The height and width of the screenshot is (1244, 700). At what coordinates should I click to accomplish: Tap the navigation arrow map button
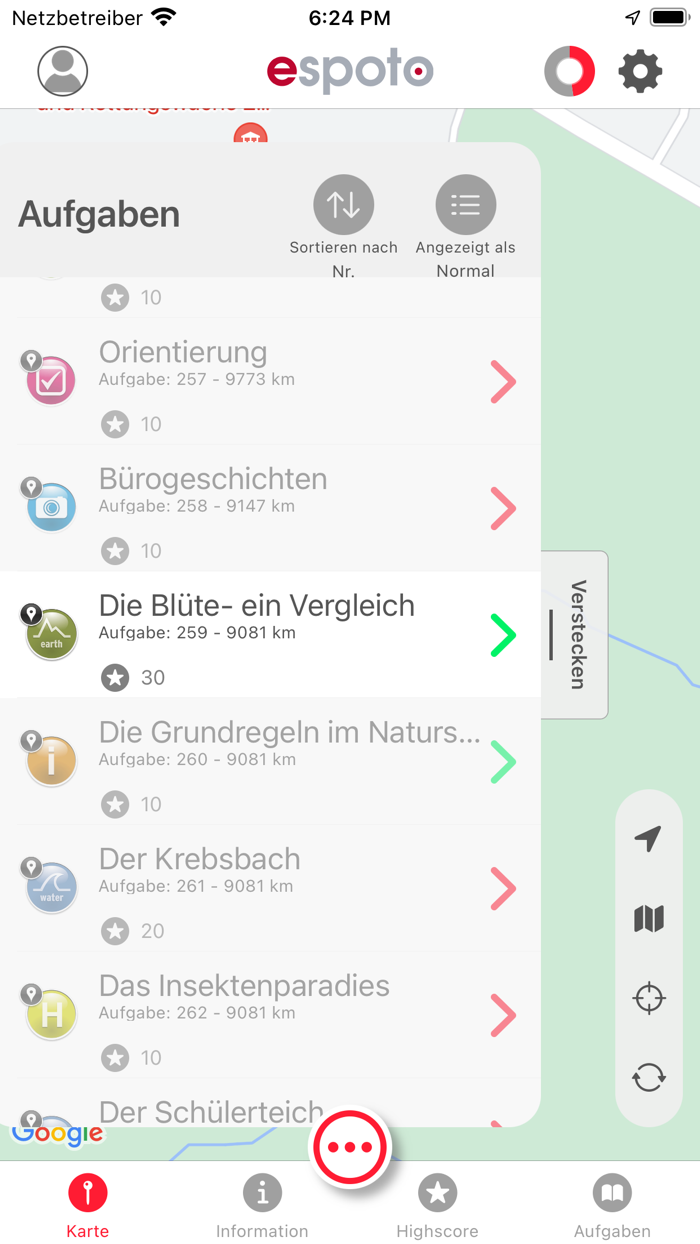pyautogui.click(x=649, y=838)
